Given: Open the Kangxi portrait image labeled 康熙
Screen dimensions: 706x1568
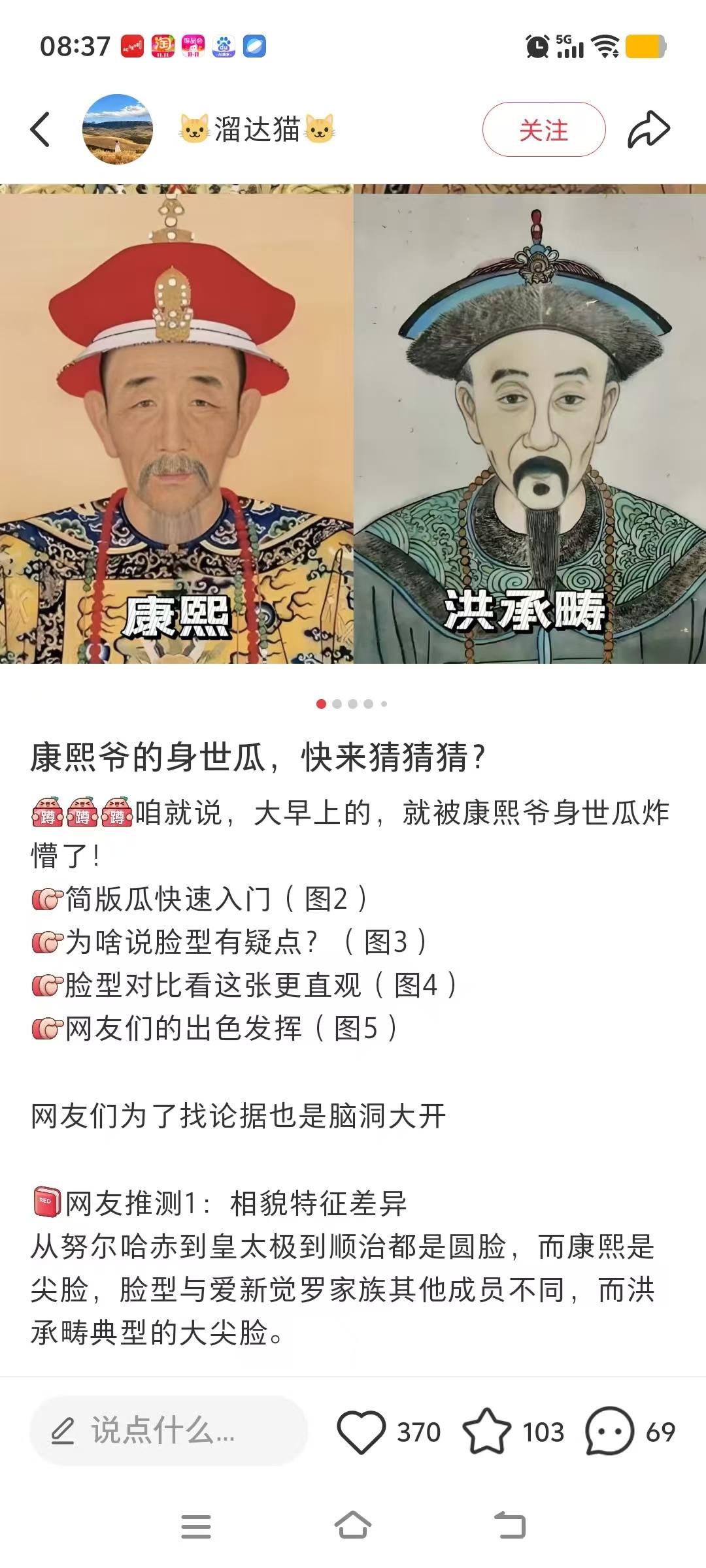Looking at the screenshot, I should point(176,425).
